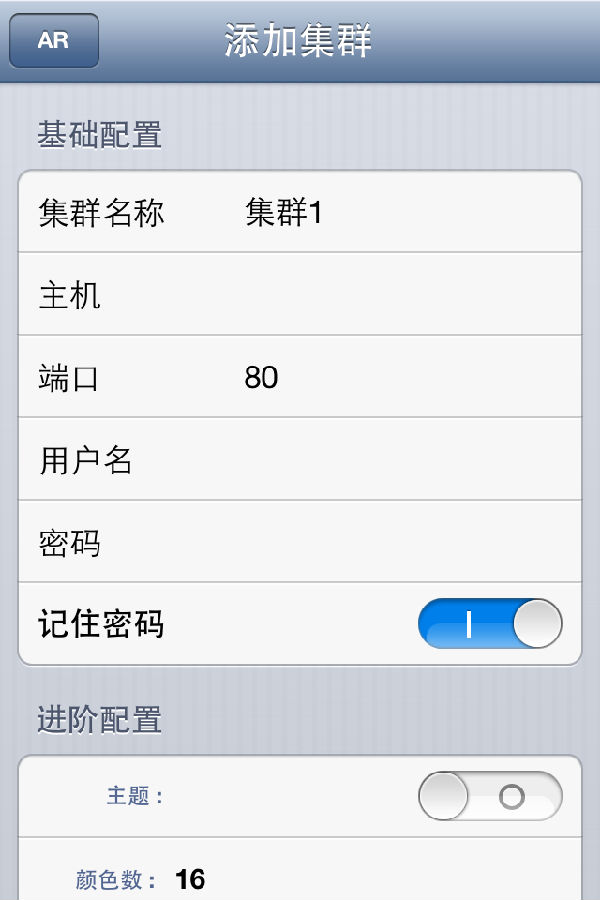The height and width of the screenshot is (900, 600).
Task: Edit the 端口 port field
Action: (400, 377)
